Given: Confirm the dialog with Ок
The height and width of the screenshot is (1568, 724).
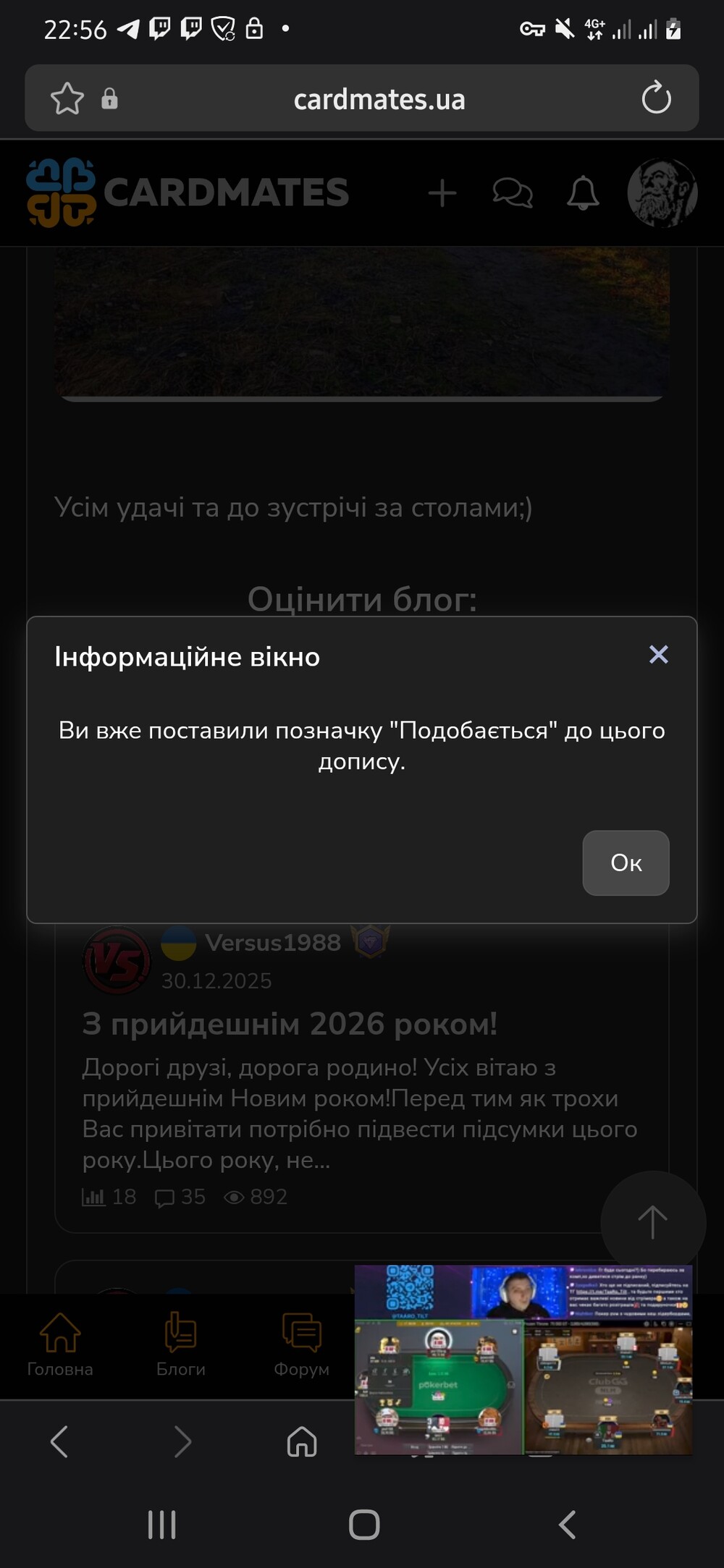Looking at the screenshot, I should pos(626,863).
